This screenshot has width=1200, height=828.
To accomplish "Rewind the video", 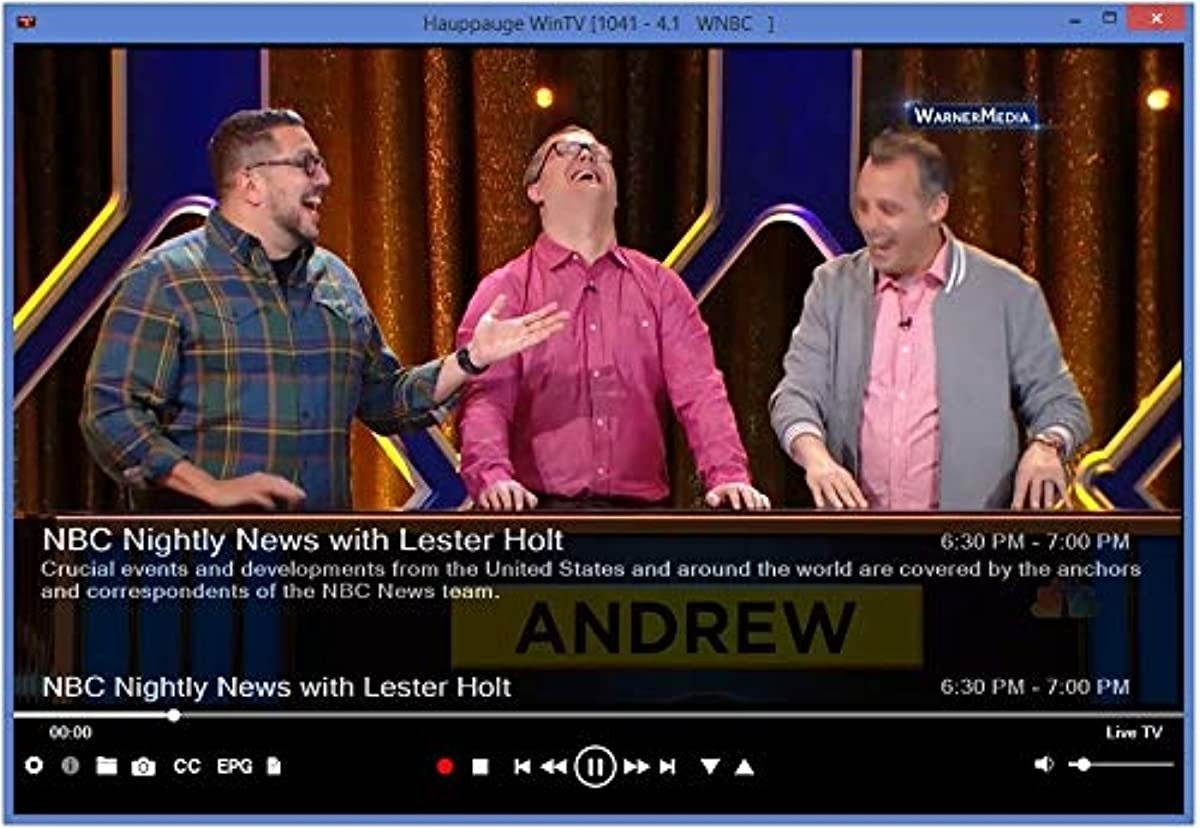I will [553, 767].
